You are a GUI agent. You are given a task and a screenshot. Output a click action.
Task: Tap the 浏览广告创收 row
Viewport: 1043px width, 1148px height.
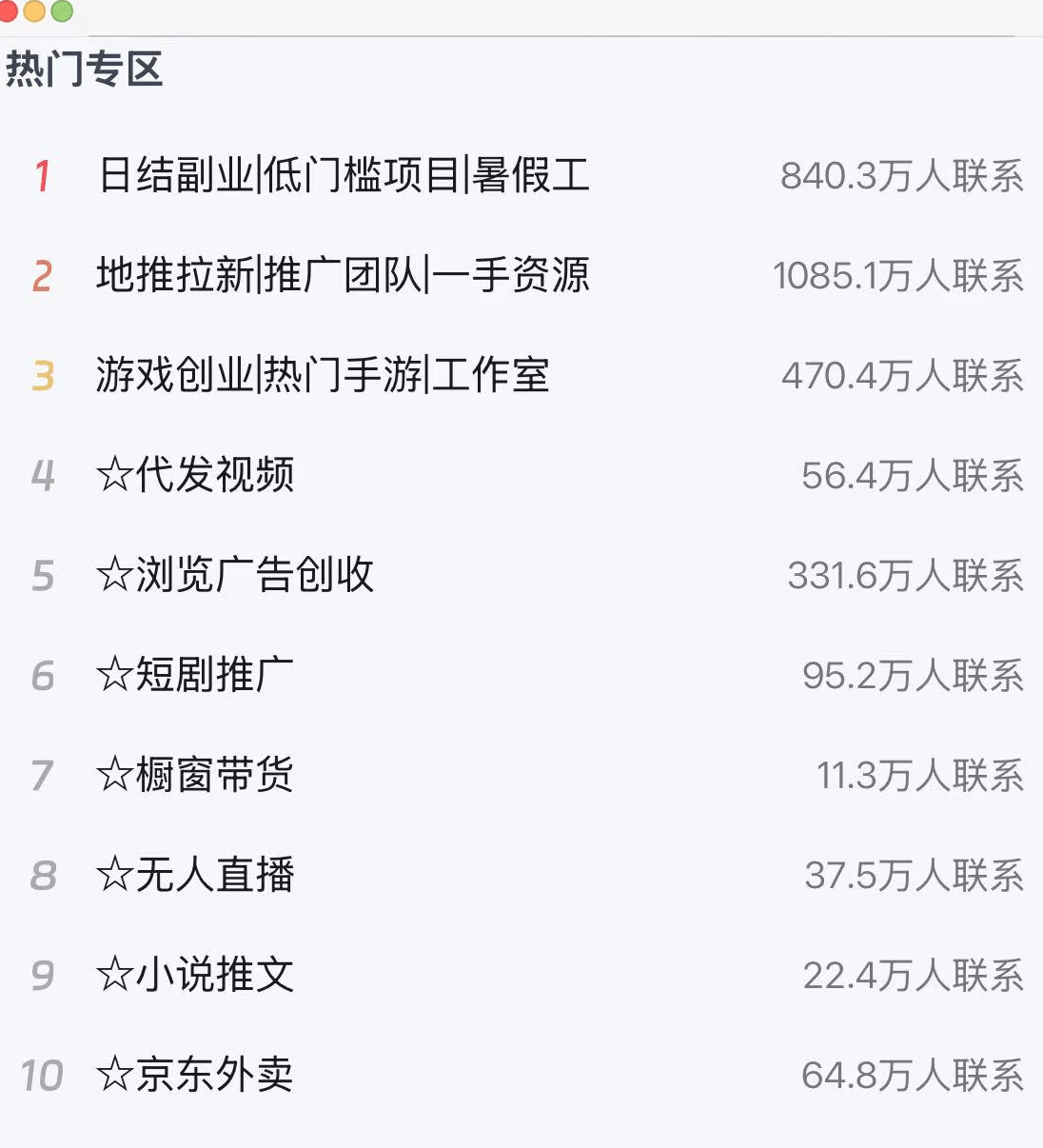pyautogui.click(x=235, y=575)
